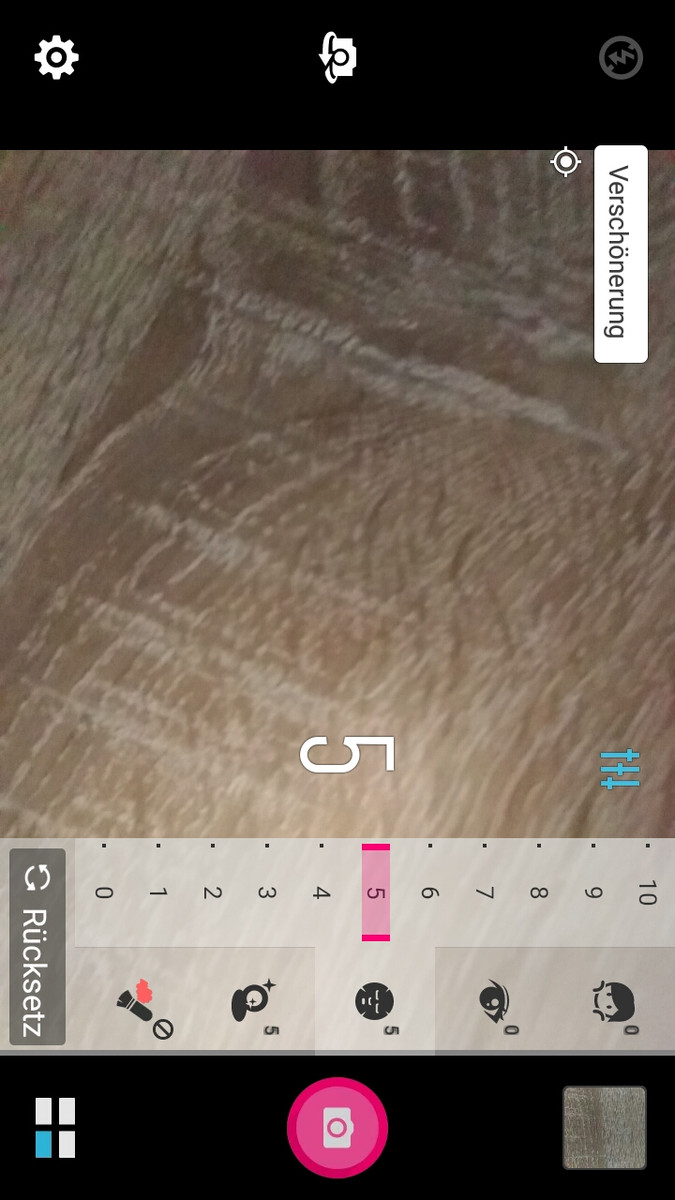Toggle the beauty adjustment sliders icon
675x1200 pixels.
620,769
